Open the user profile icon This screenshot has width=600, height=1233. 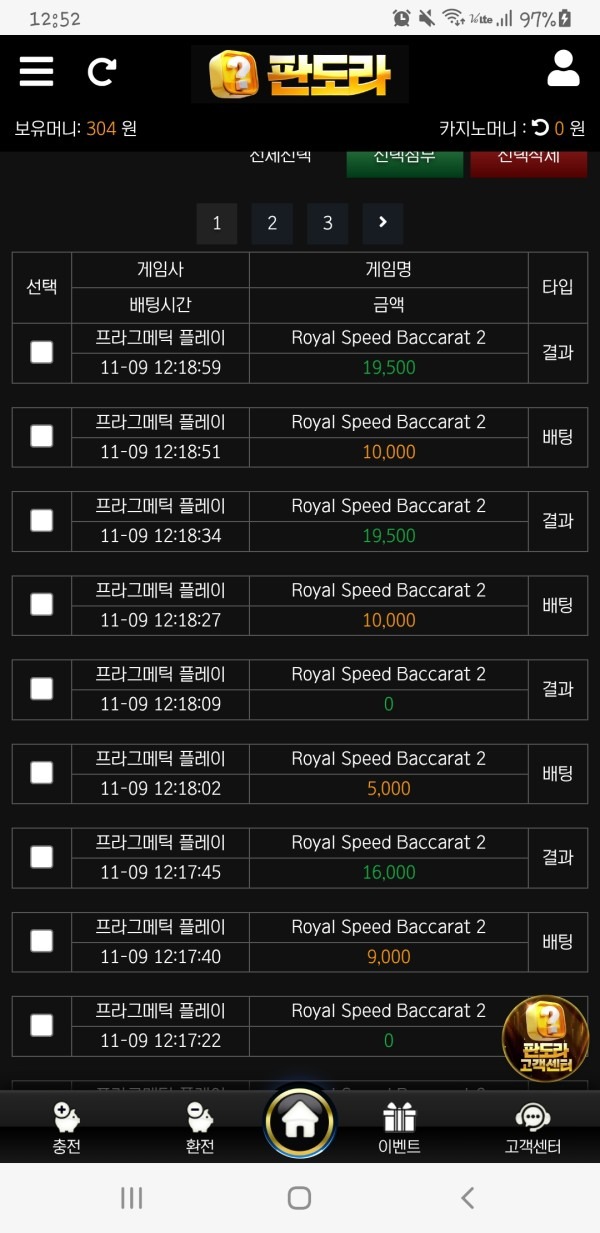pyautogui.click(x=563, y=69)
